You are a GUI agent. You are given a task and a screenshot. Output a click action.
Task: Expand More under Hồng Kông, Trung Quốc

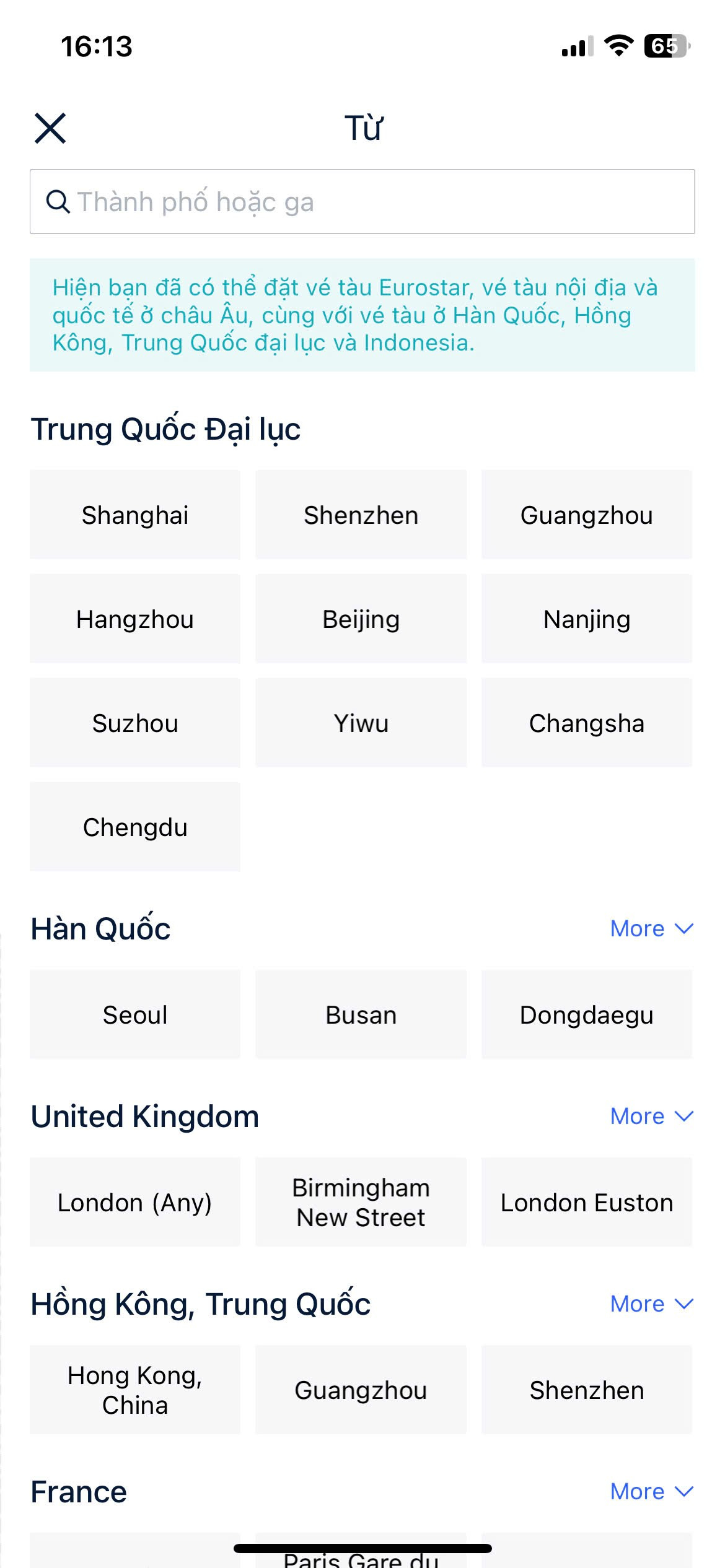click(x=650, y=1303)
